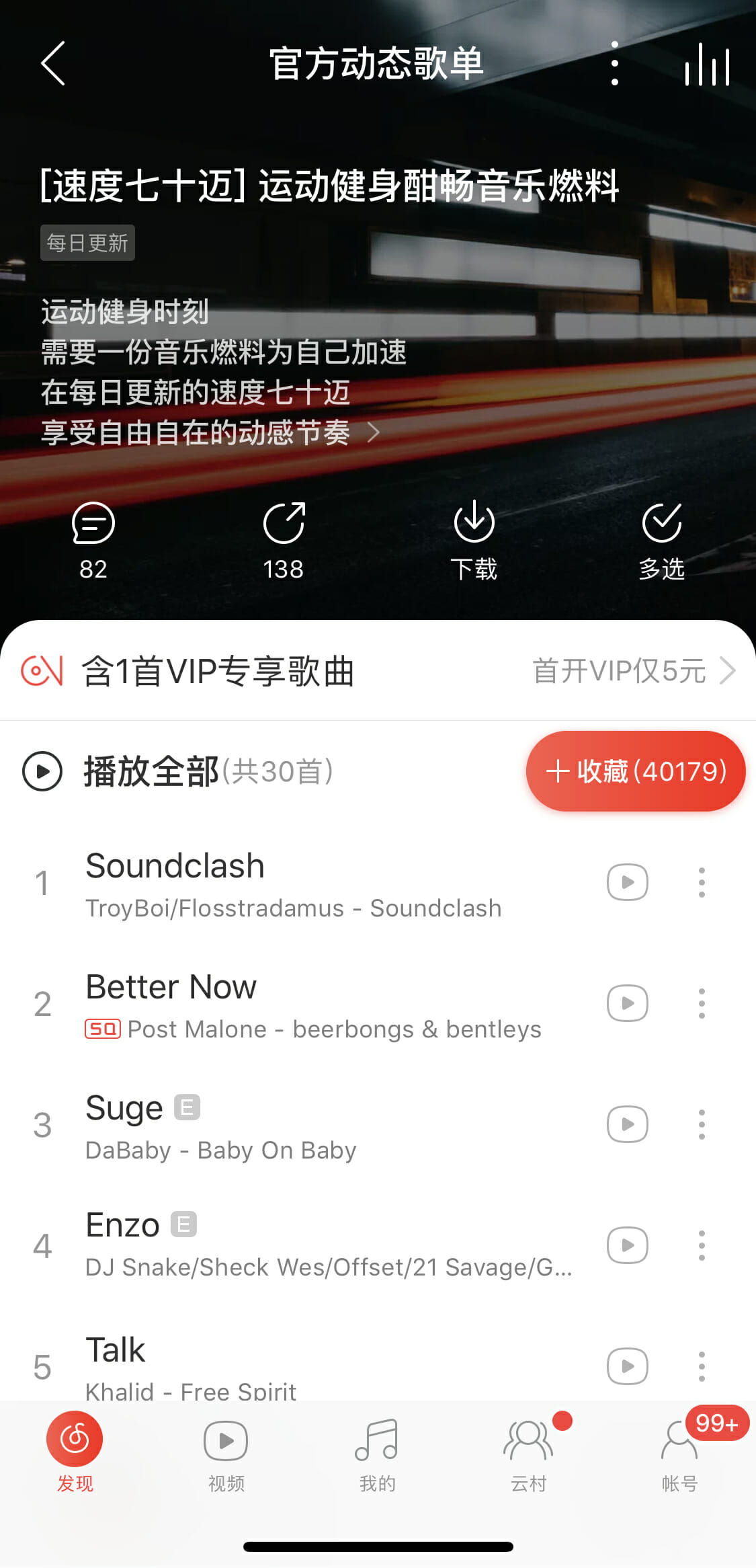This screenshot has width=756, height=1568.
Task: Switch to the 我的 tab
Action: pos(378,1454)
